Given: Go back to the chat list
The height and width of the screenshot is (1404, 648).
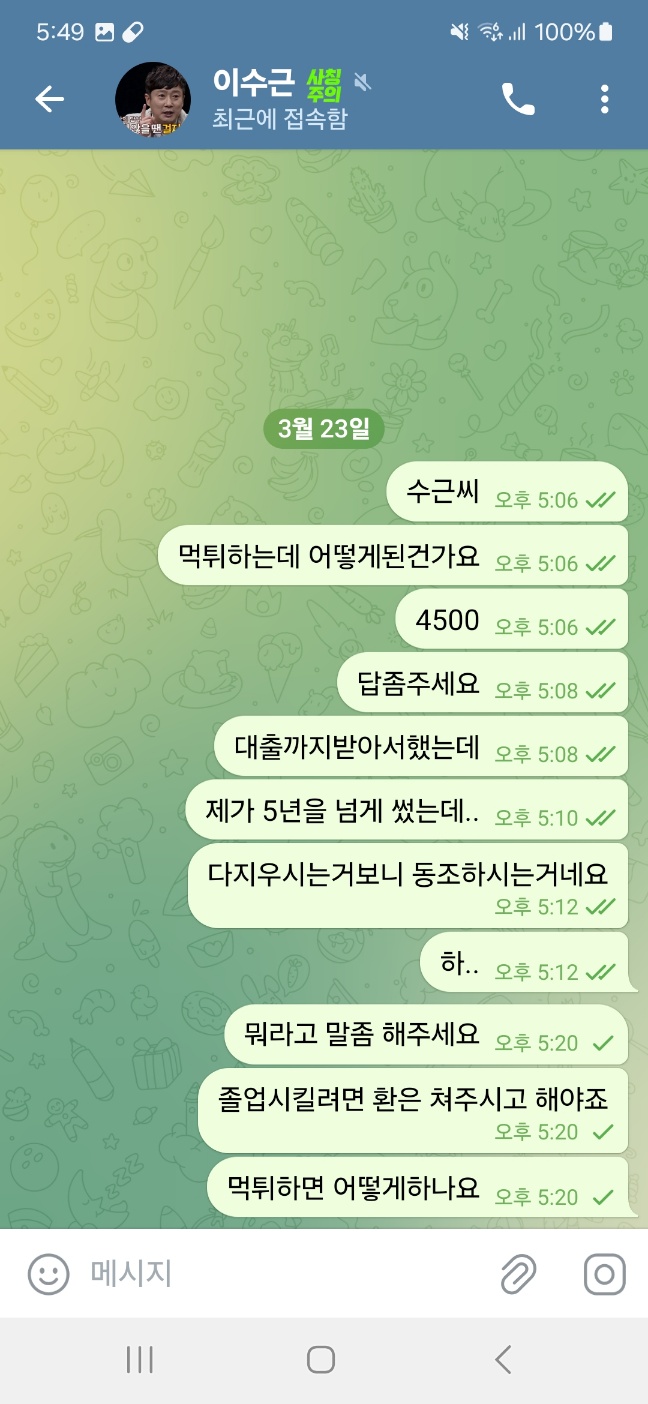Looking at the screenshot, I should 49,99.
